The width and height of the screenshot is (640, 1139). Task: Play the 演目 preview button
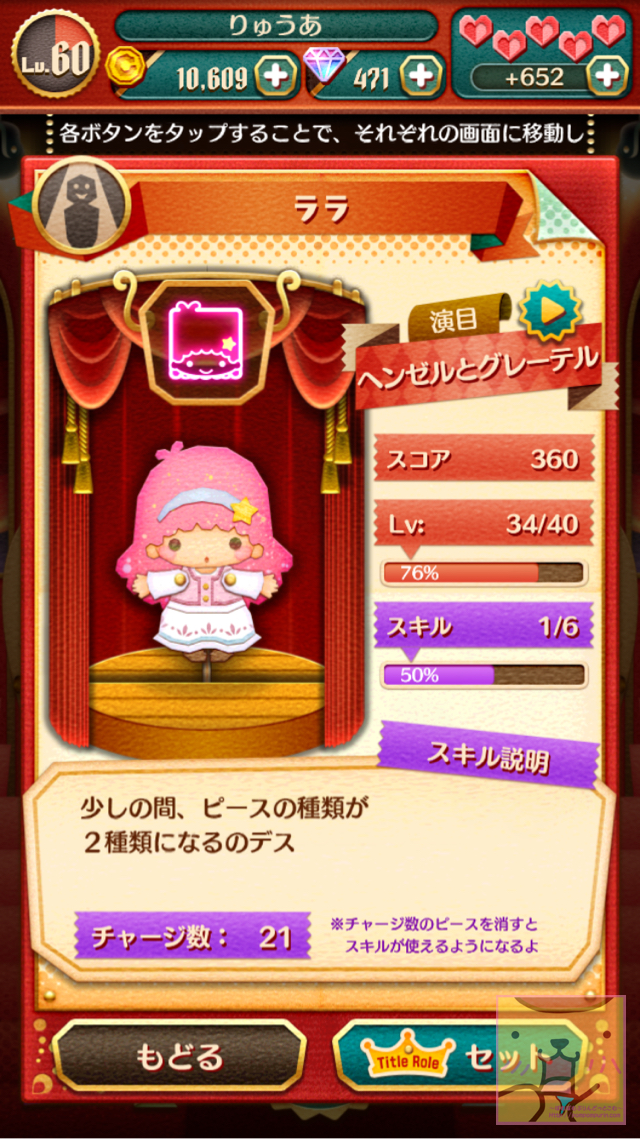pyautogui.click(x=551, y=311)
